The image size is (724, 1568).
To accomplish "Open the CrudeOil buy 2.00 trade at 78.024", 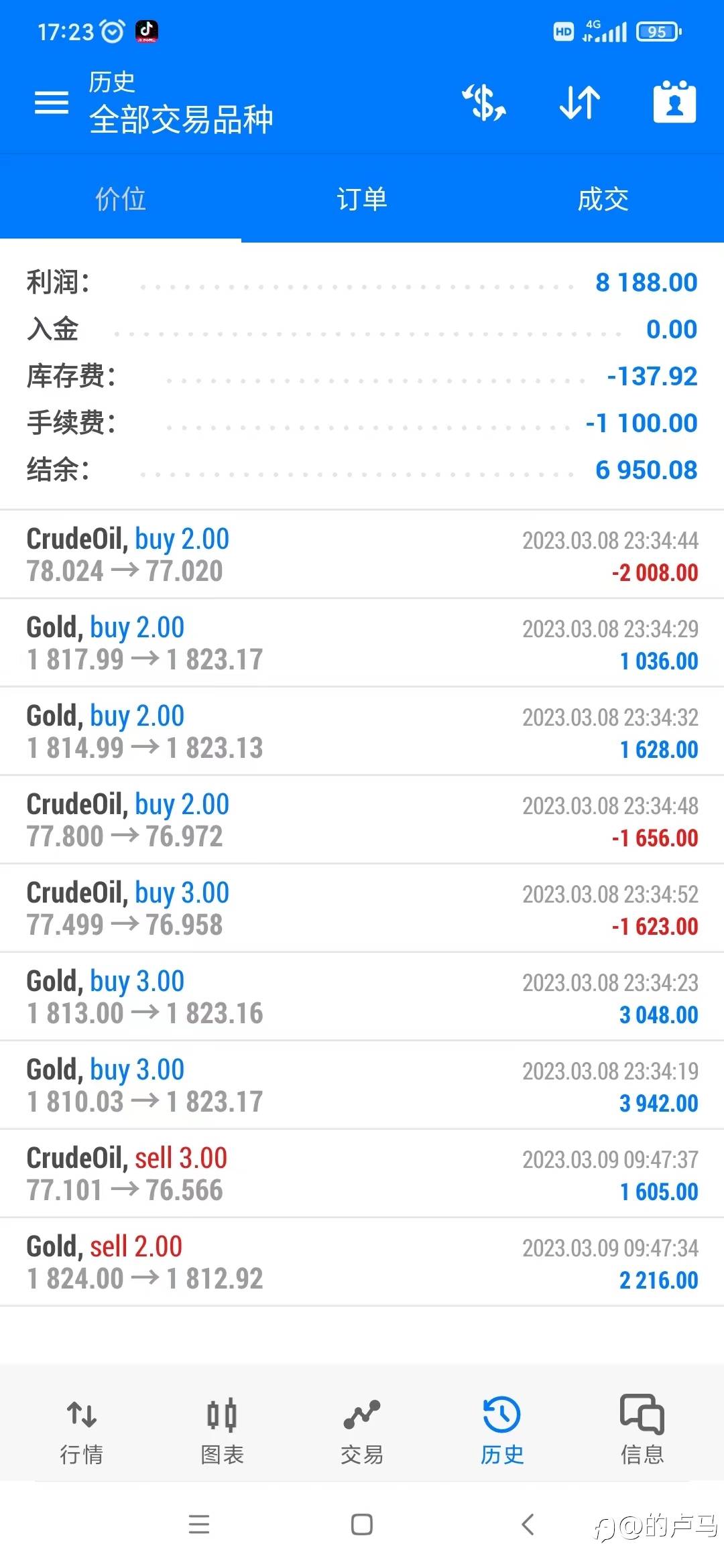I will 362,555.
